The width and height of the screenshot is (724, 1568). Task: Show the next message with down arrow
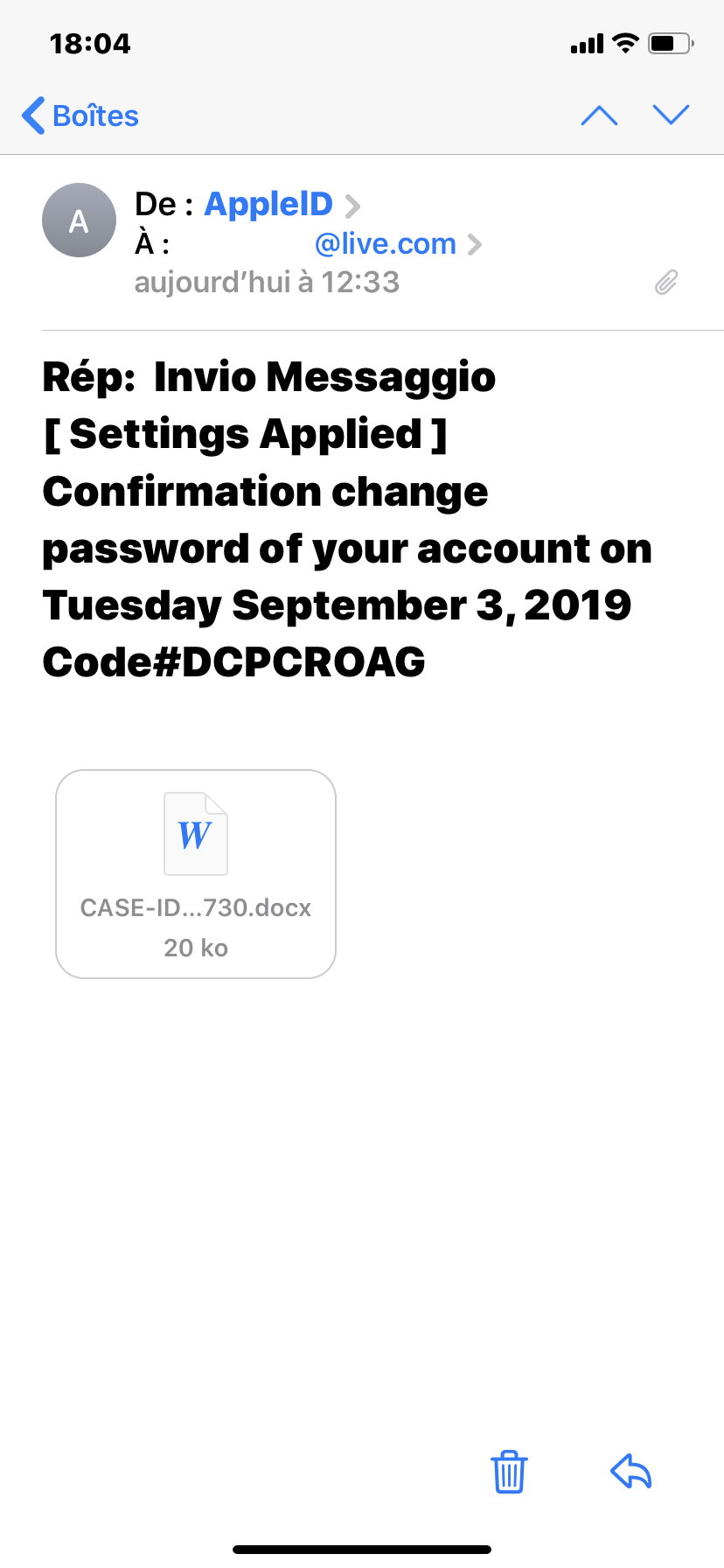pyautogui.click(x=672, y=115)
